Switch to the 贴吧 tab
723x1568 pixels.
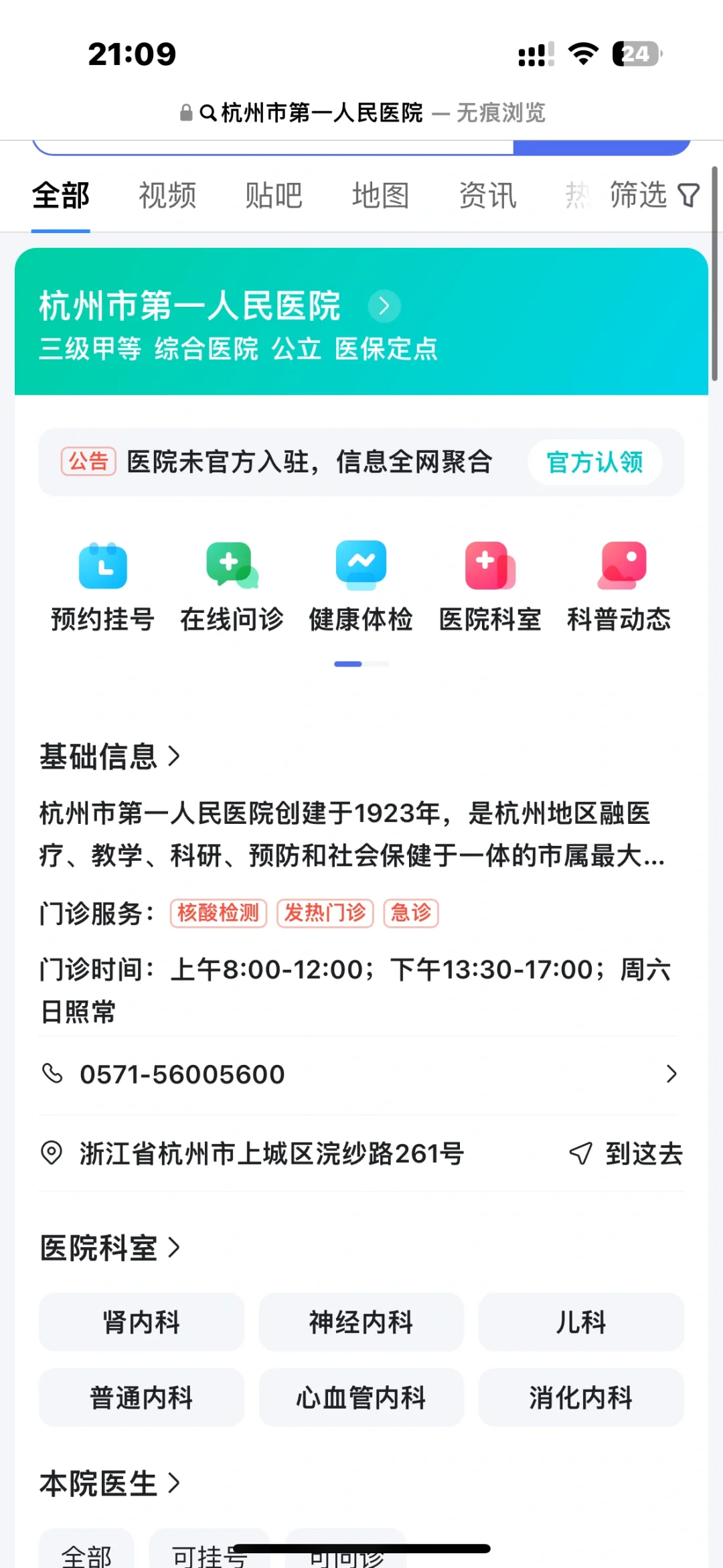tap(274, 196)
